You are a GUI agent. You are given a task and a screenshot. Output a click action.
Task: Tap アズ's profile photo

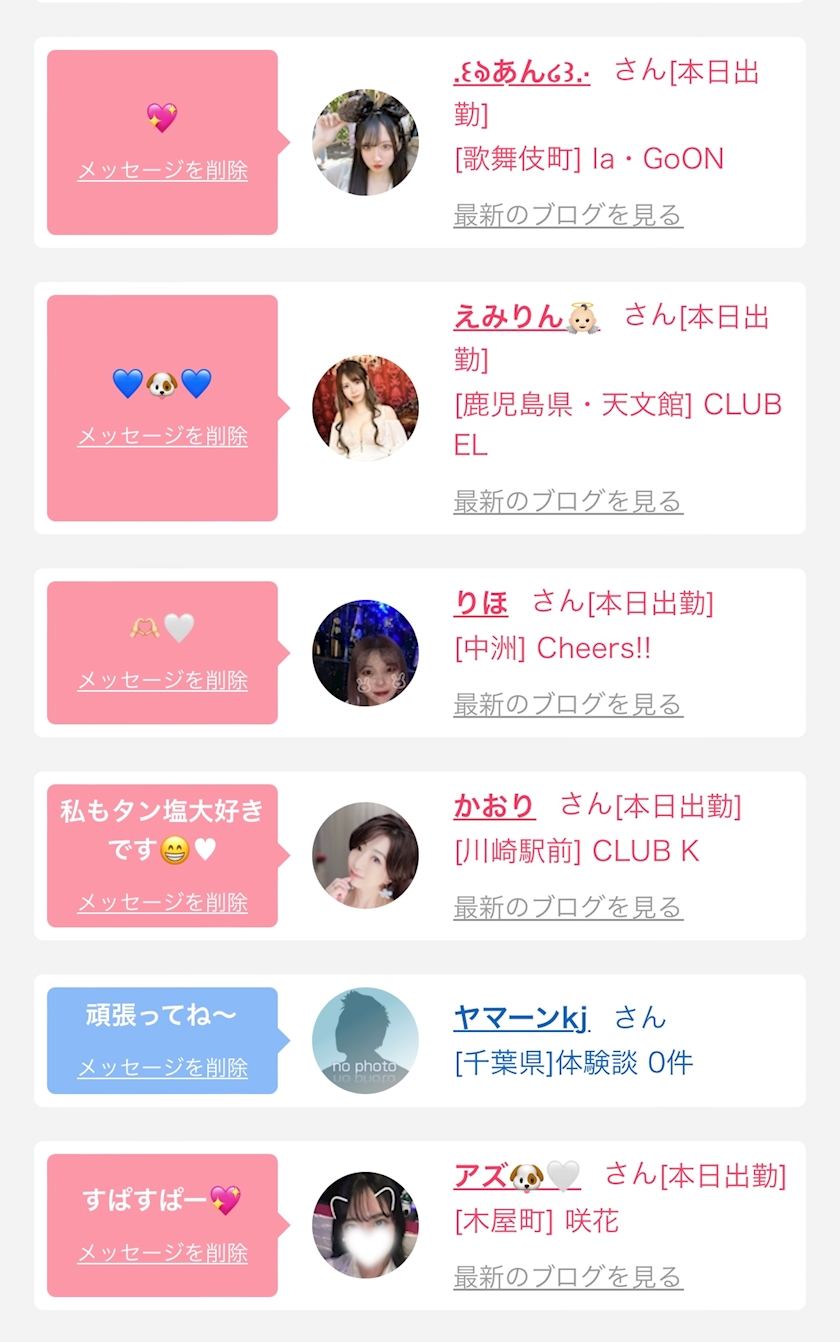(x=365, y=1225)
